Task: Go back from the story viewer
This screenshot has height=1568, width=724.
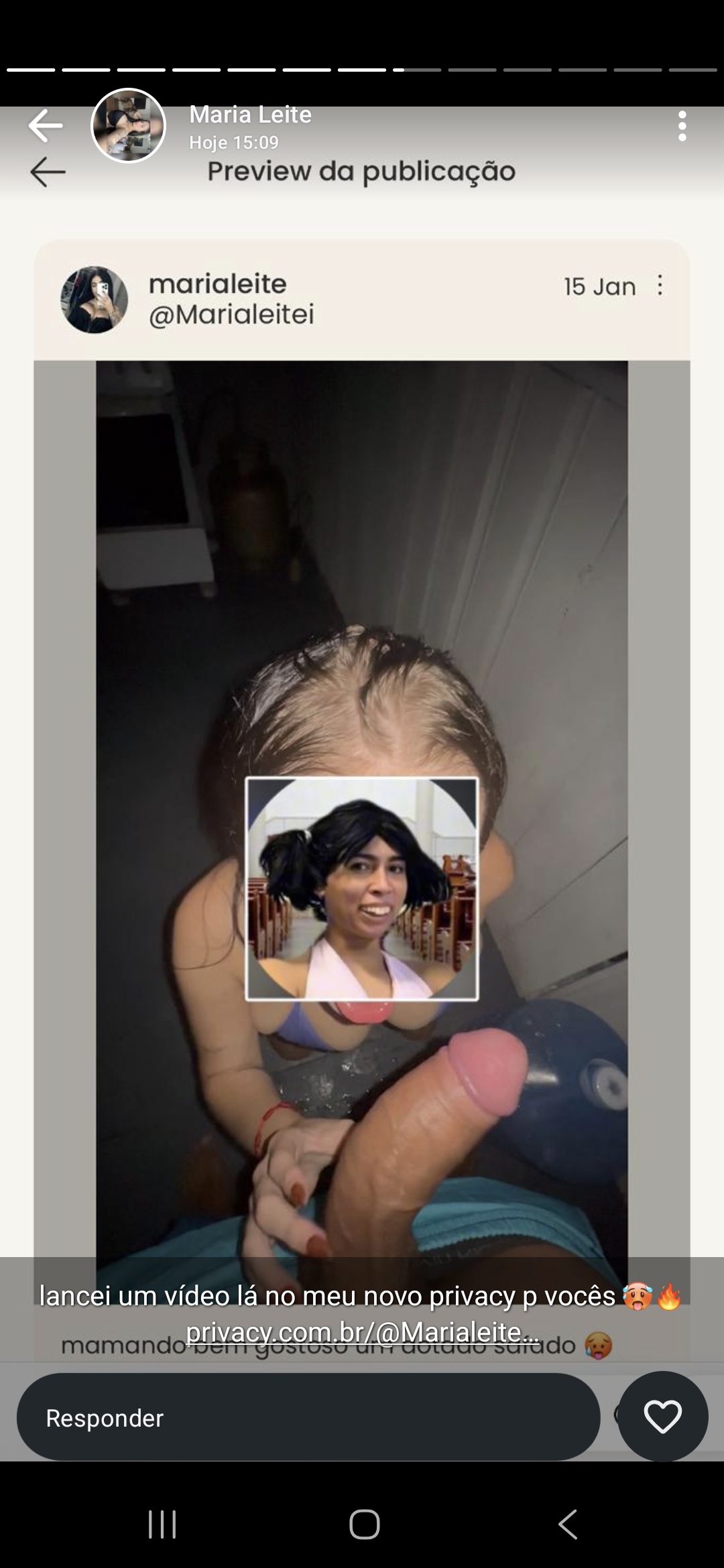Action: [x=46, y=126]
